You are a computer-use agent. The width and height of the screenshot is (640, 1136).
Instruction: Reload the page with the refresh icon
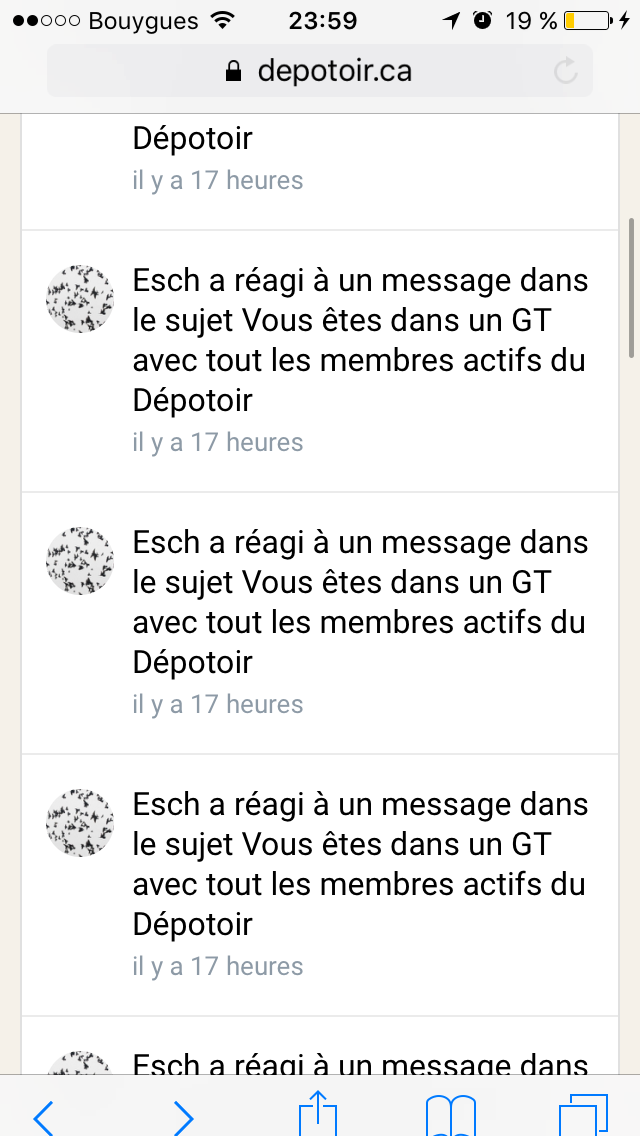point(565,71)
